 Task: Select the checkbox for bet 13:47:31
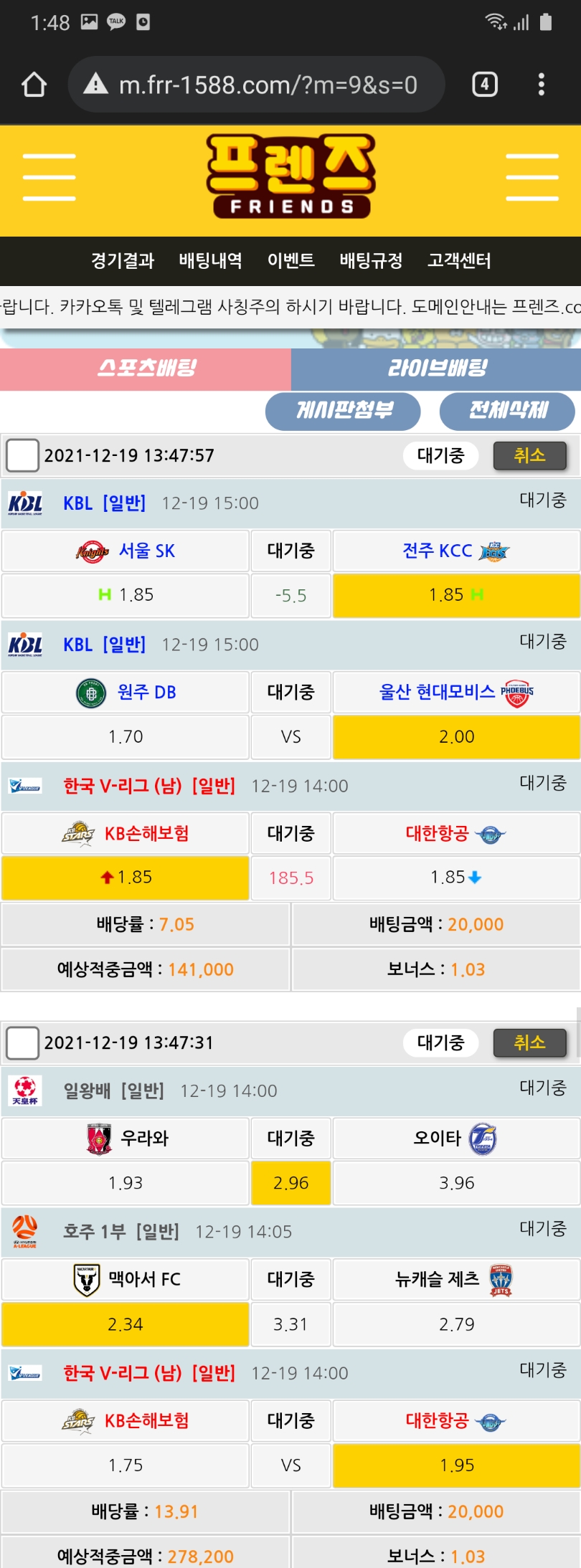click(x=22, y=1043)
